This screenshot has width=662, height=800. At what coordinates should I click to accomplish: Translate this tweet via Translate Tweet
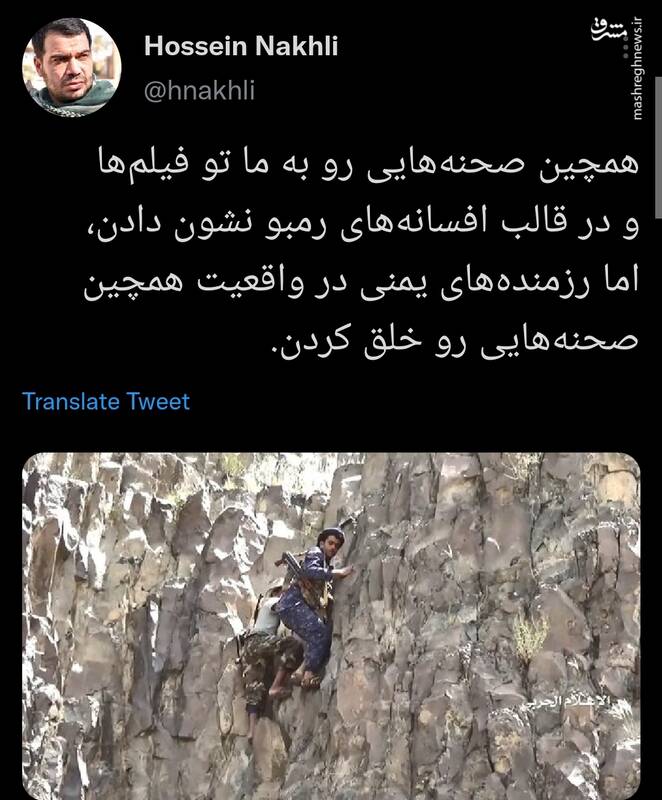106,401
